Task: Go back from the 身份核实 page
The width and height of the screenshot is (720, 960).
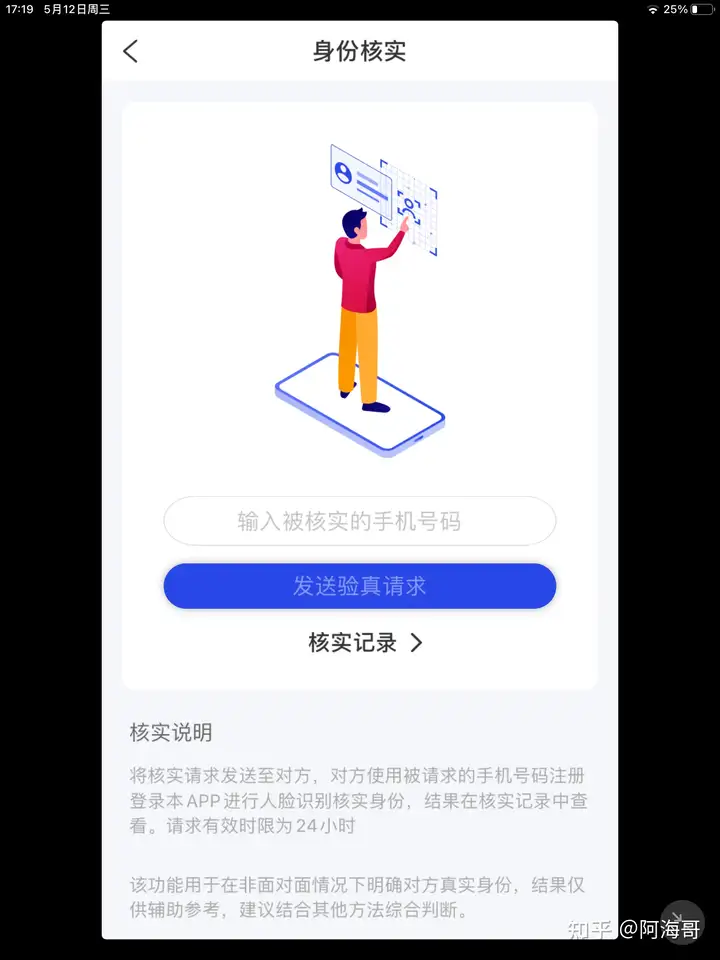Action: (131, 52)
